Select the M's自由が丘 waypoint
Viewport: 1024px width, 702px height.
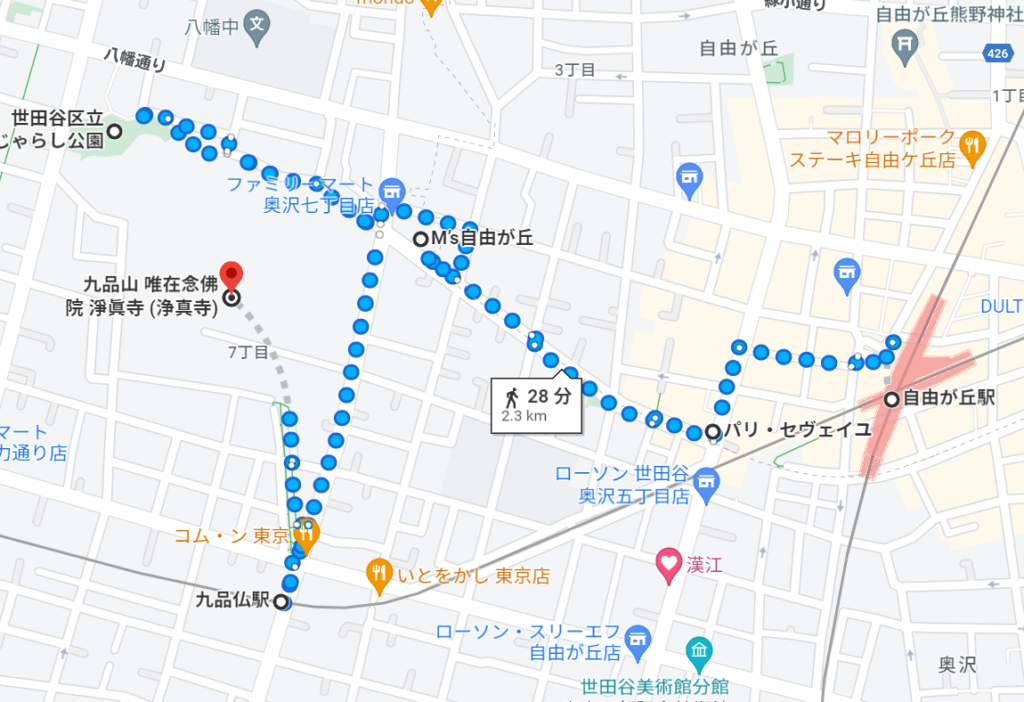pyautogui.click(x=420, y=239)
